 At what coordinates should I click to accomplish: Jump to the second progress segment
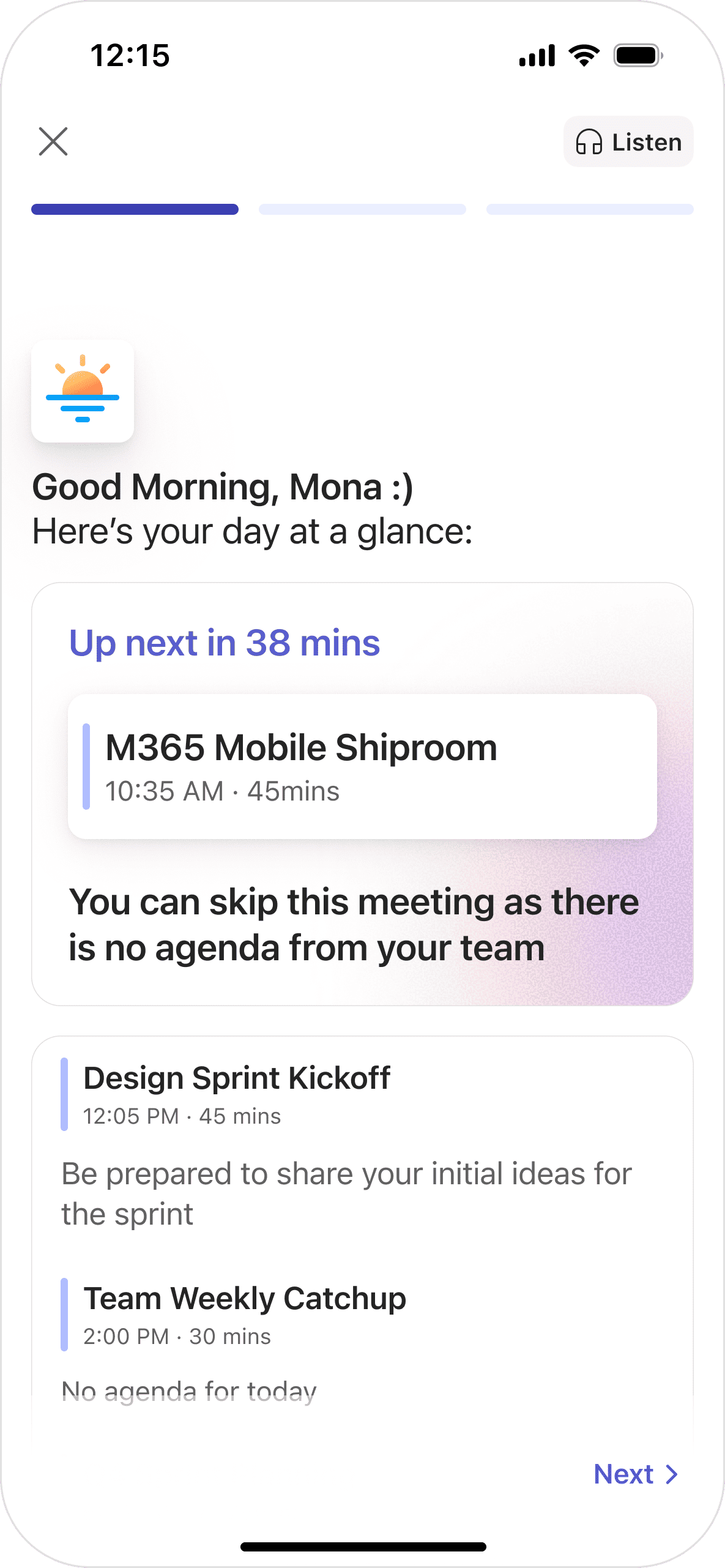tap(362, 209)
